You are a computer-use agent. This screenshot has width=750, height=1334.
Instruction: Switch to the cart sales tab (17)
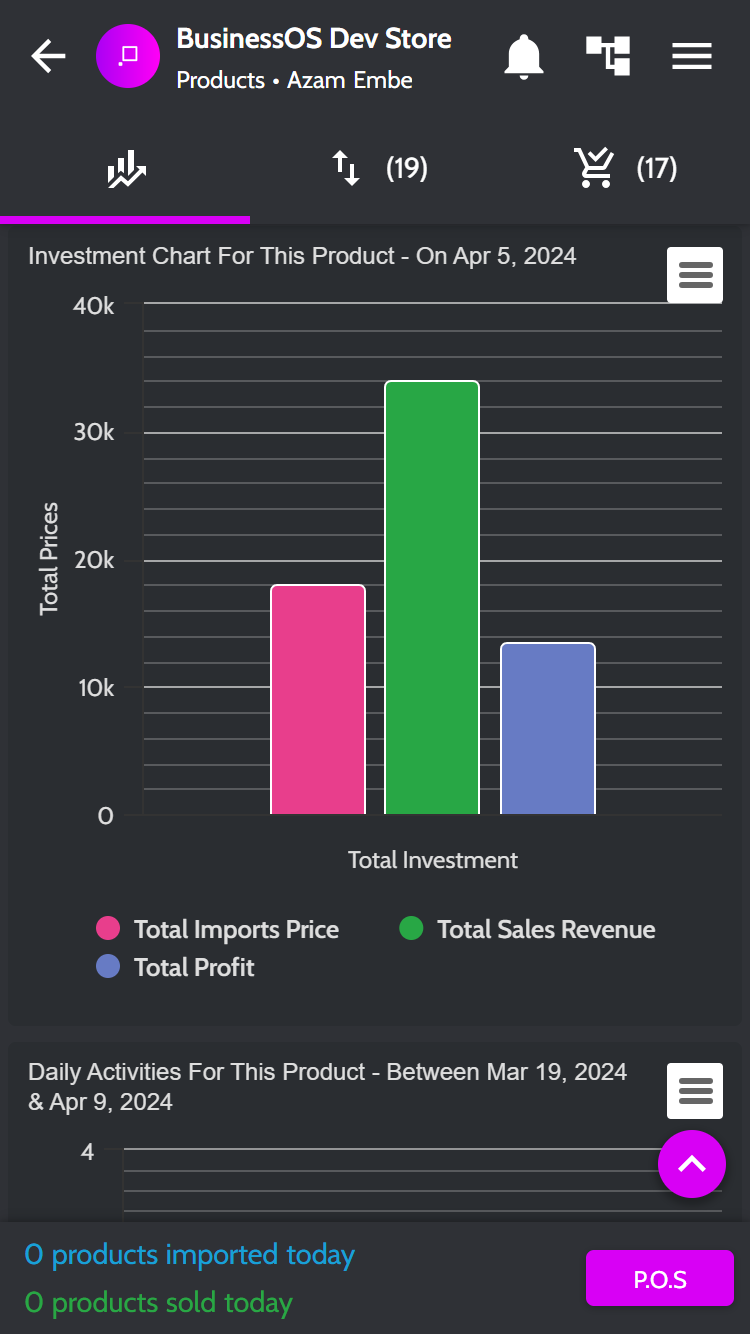625,169
